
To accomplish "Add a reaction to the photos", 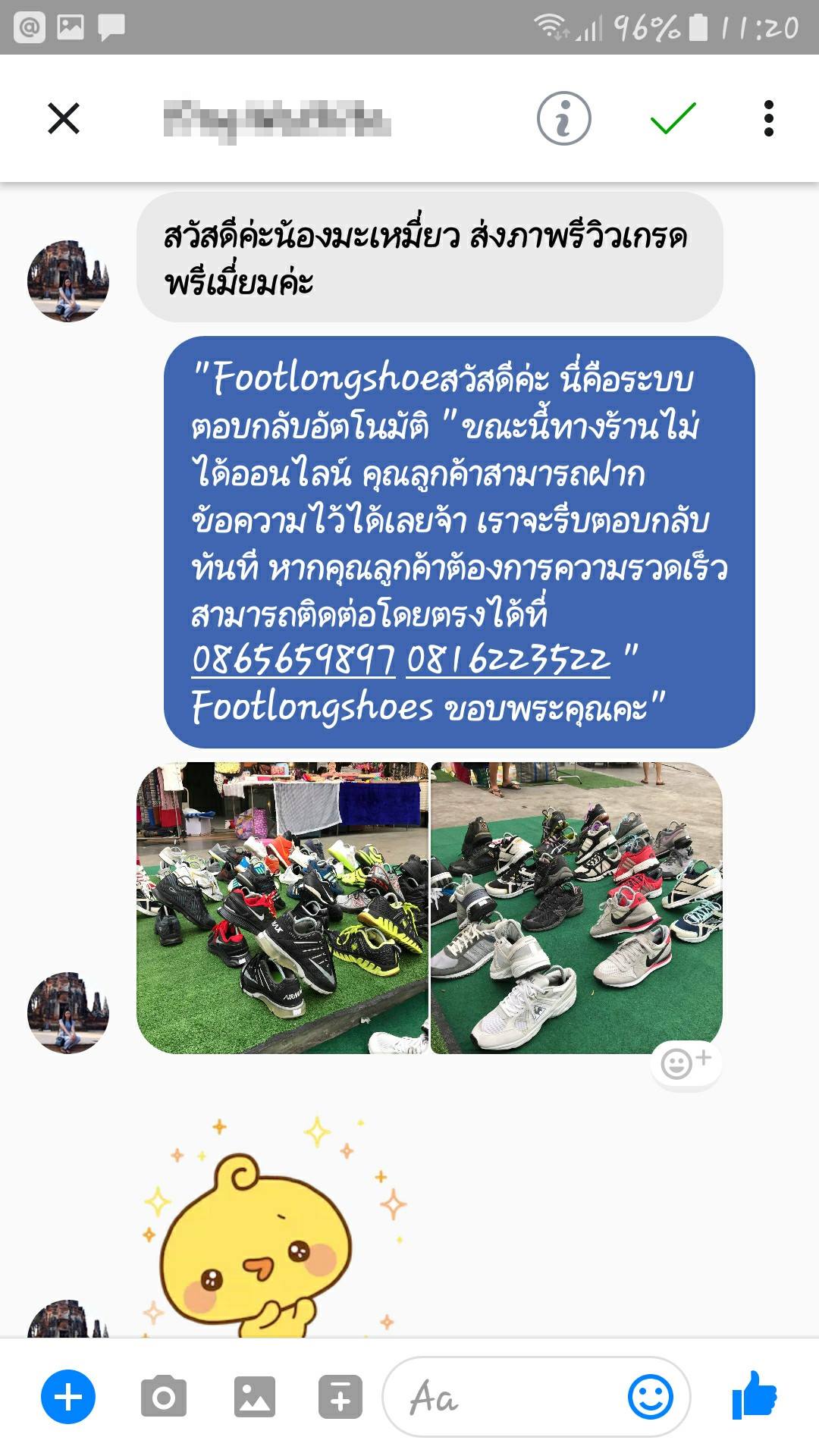I will coord(686,1062).
